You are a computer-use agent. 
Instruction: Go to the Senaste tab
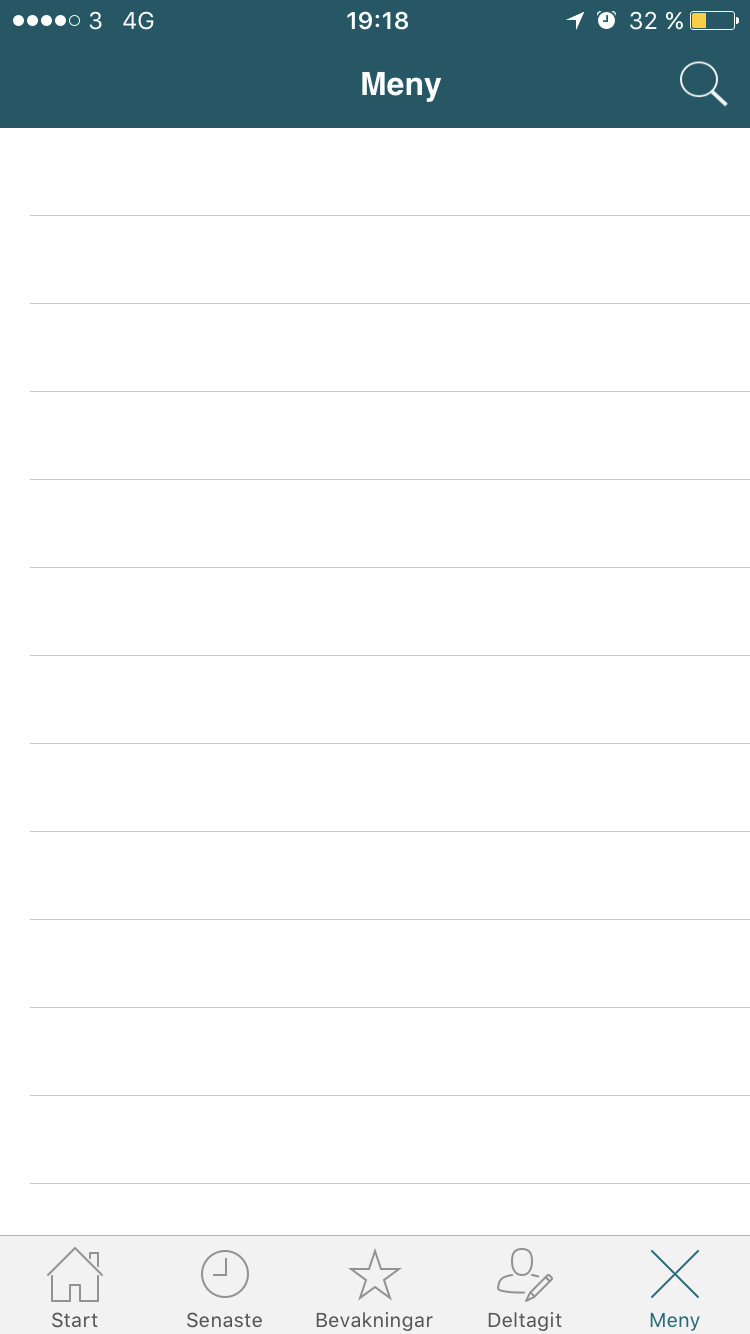point(224,1287)
